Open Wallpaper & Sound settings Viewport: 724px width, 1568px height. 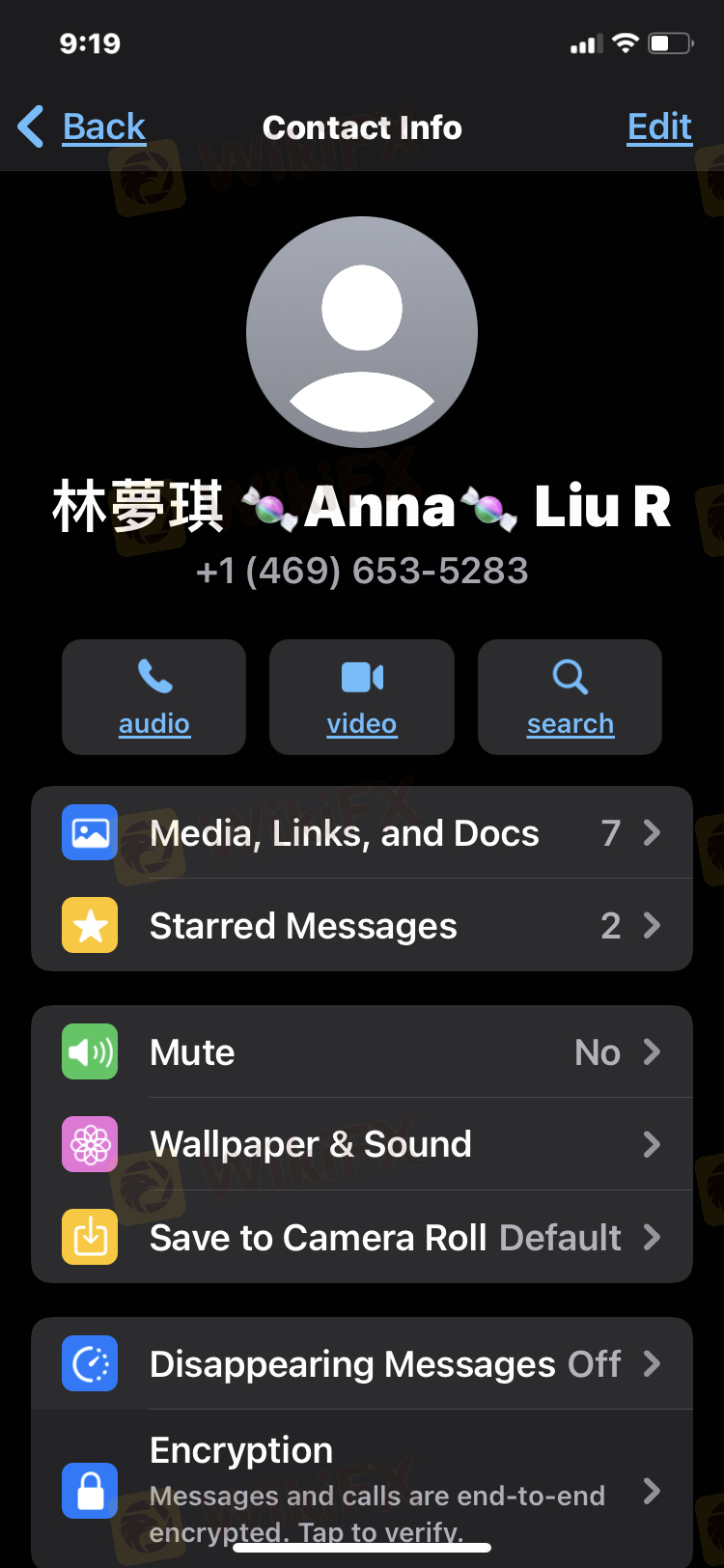pos(362,1145)
